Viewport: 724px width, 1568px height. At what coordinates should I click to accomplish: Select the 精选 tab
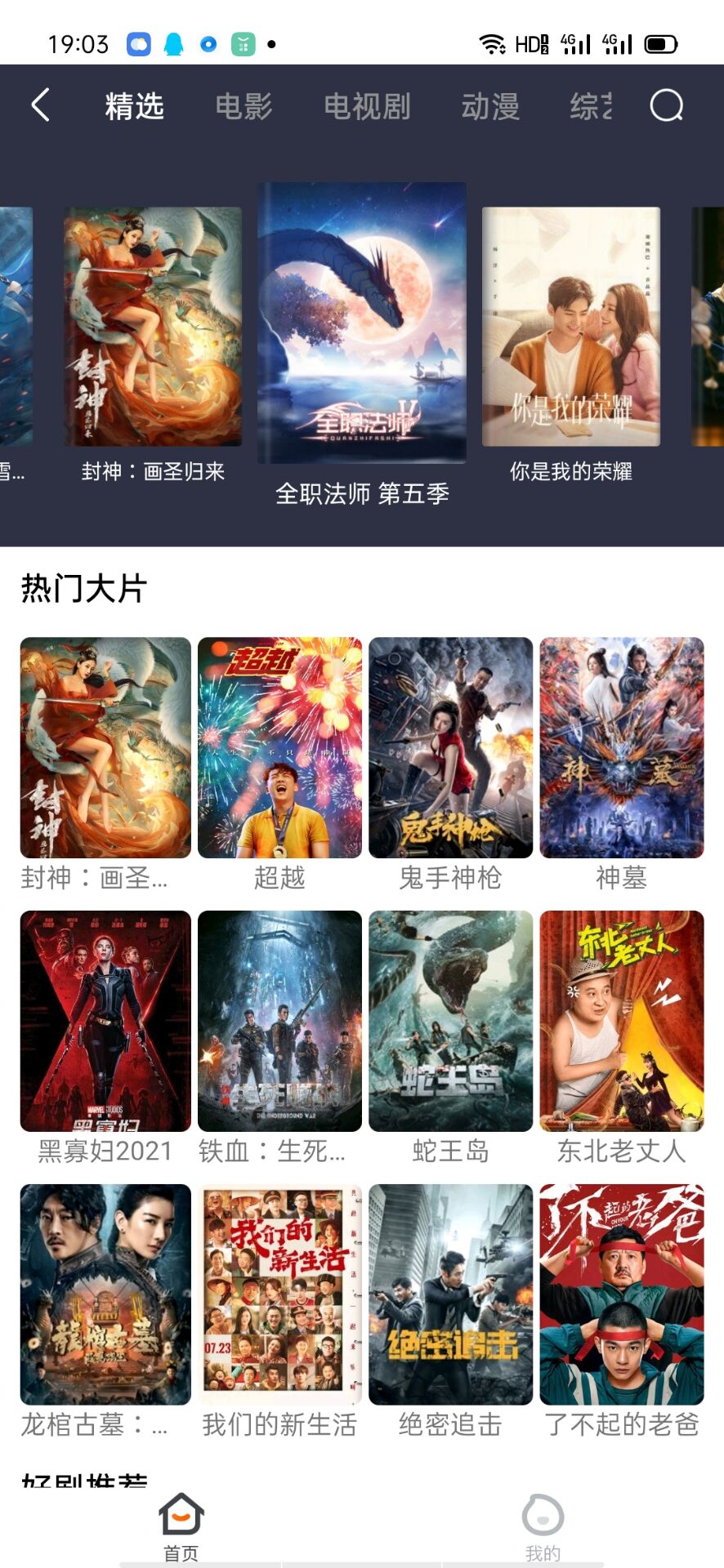135,106
